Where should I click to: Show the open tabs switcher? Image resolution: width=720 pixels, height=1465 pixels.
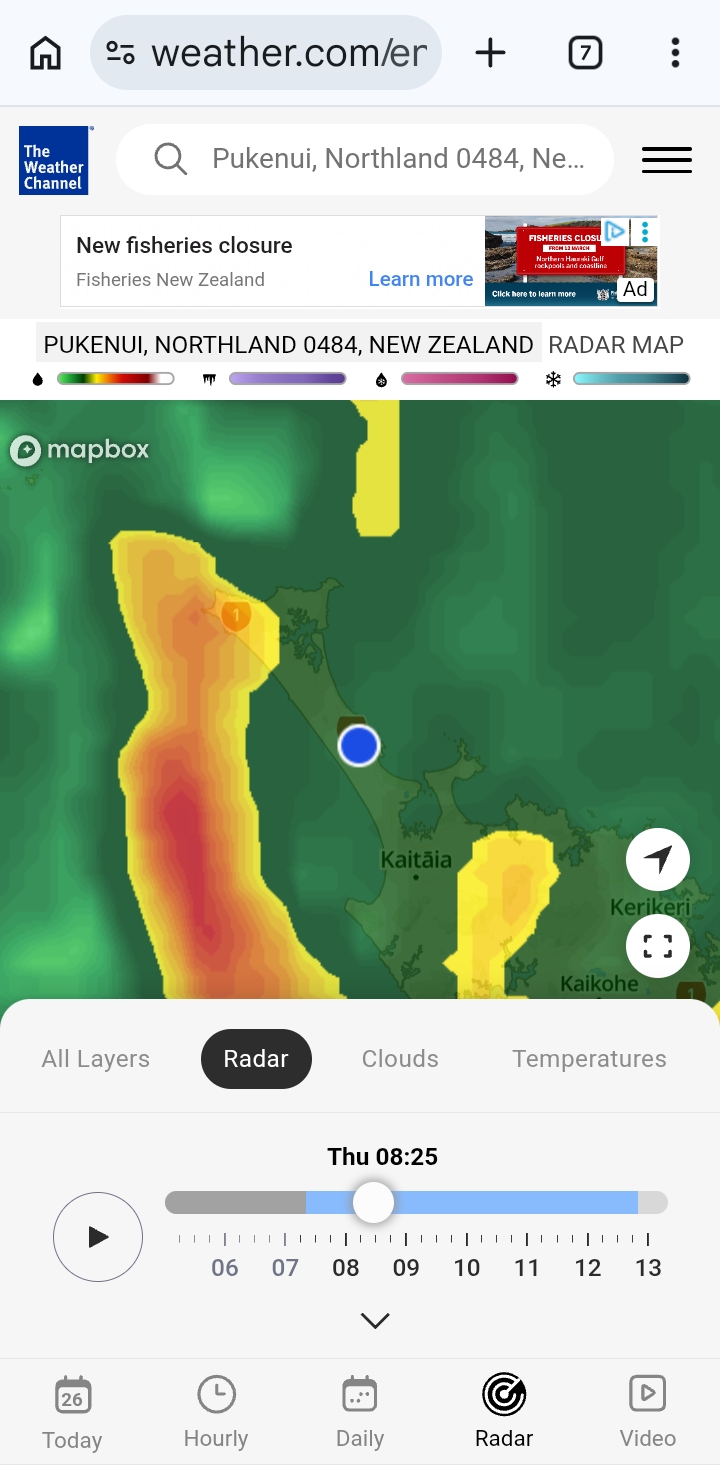pos(585,53)
